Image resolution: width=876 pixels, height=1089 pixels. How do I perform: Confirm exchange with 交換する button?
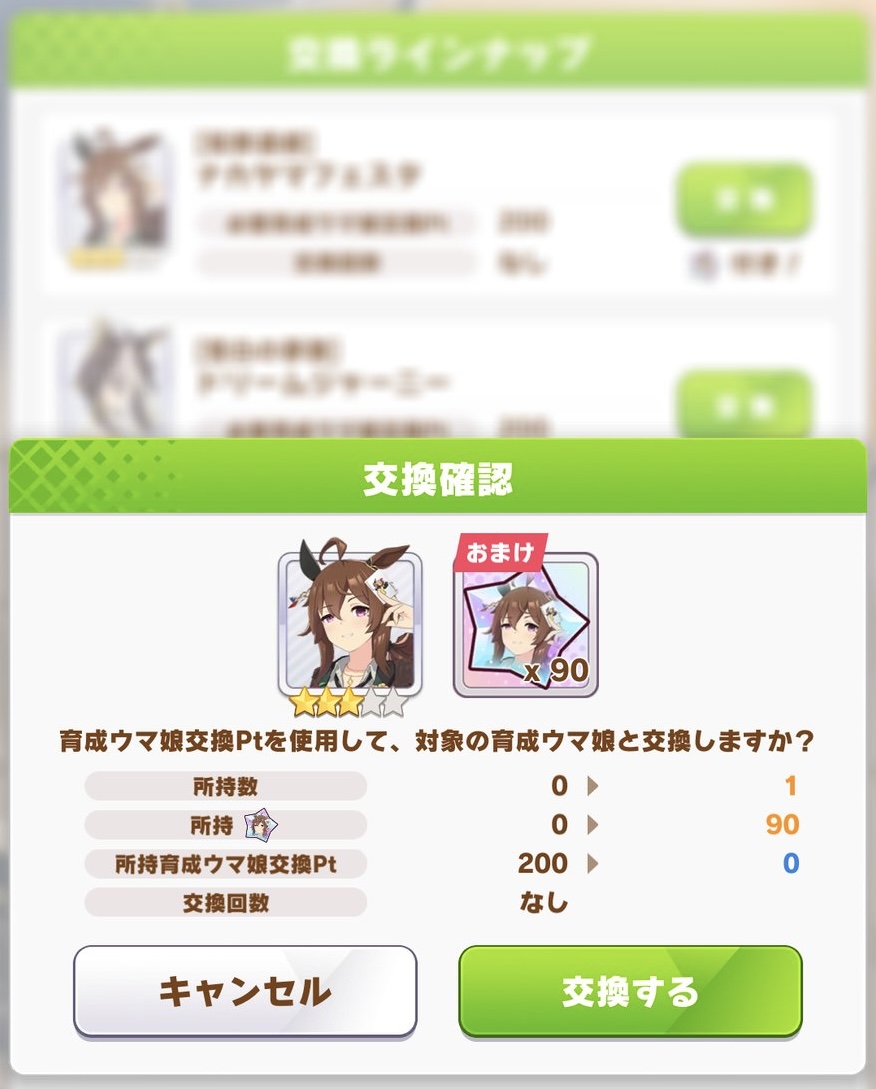click(630, 991)
